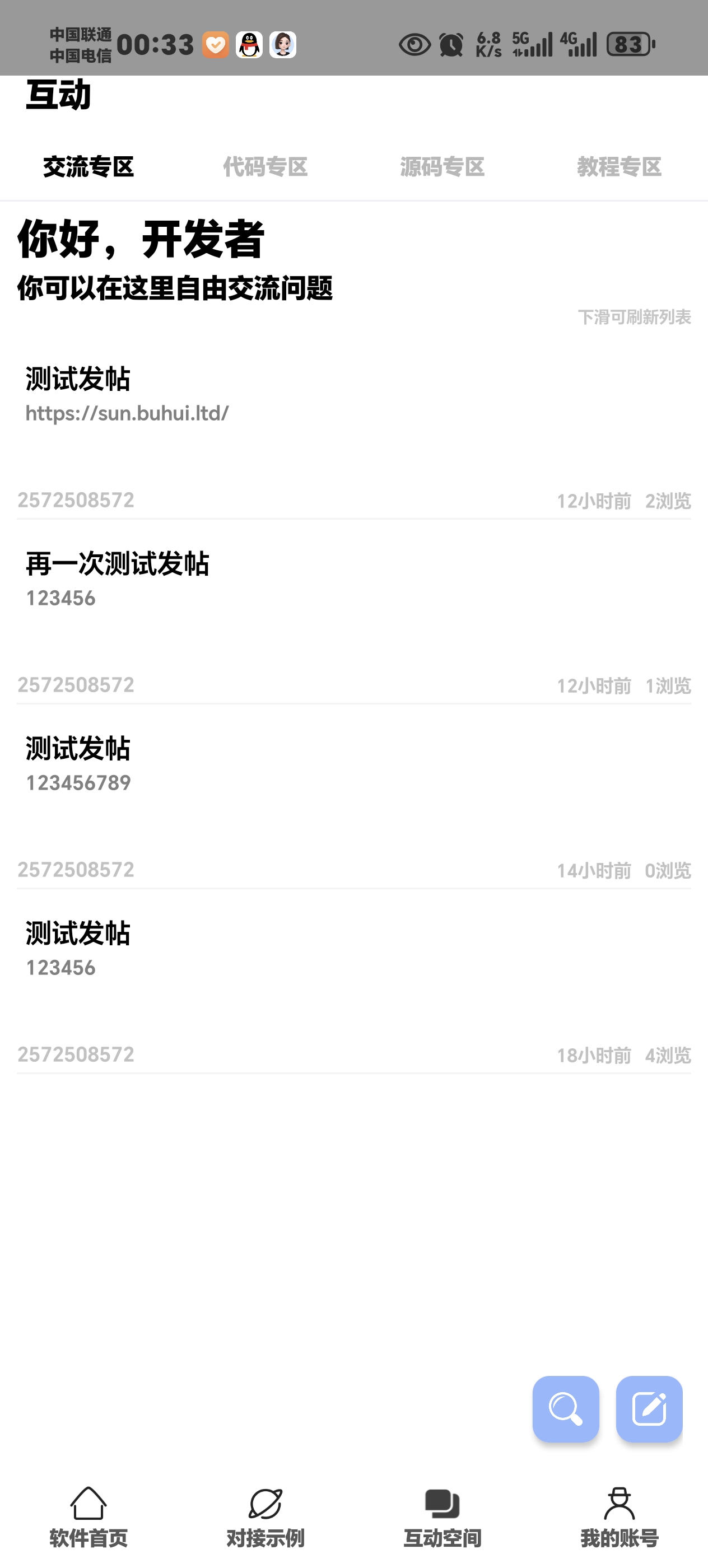Screen dimensions: 708x1568
Task: Select the 交流专区 tab
Action: pos(88,167)
